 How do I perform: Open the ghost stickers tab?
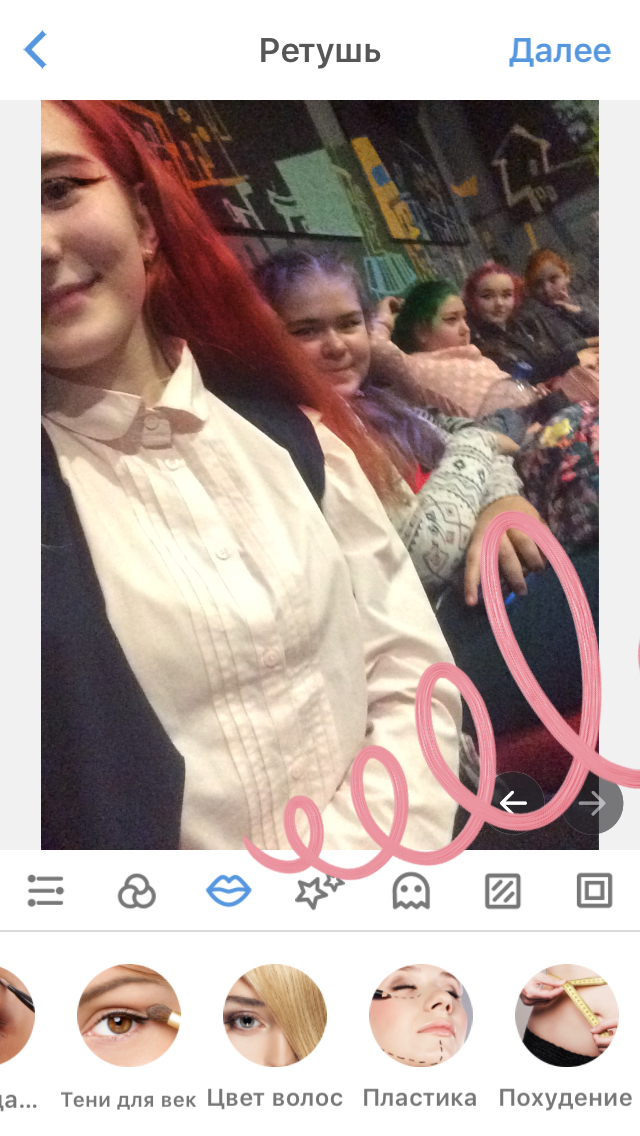click(411, 890)
